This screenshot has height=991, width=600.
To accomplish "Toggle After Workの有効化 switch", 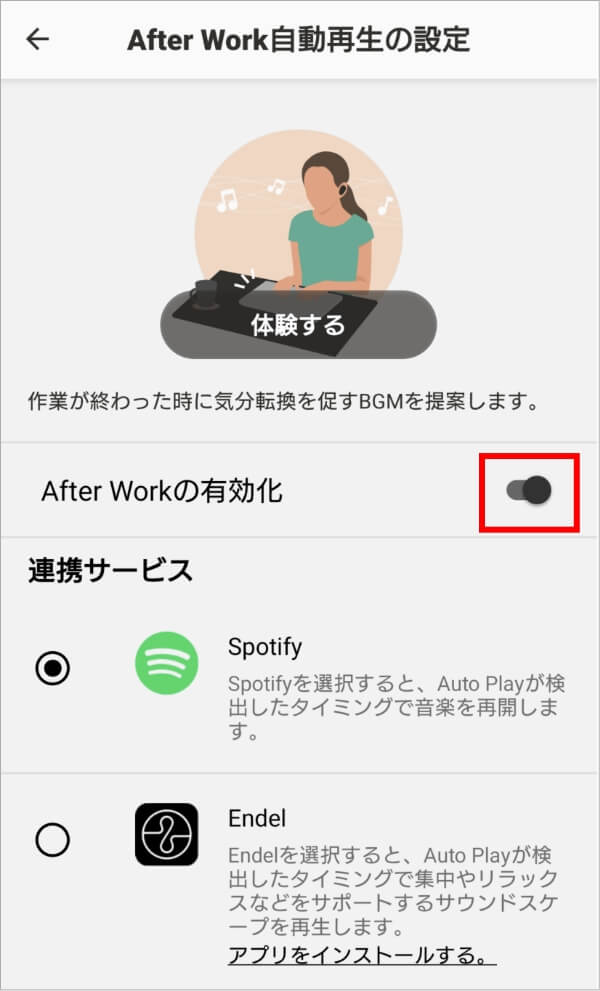I will 529,490.
